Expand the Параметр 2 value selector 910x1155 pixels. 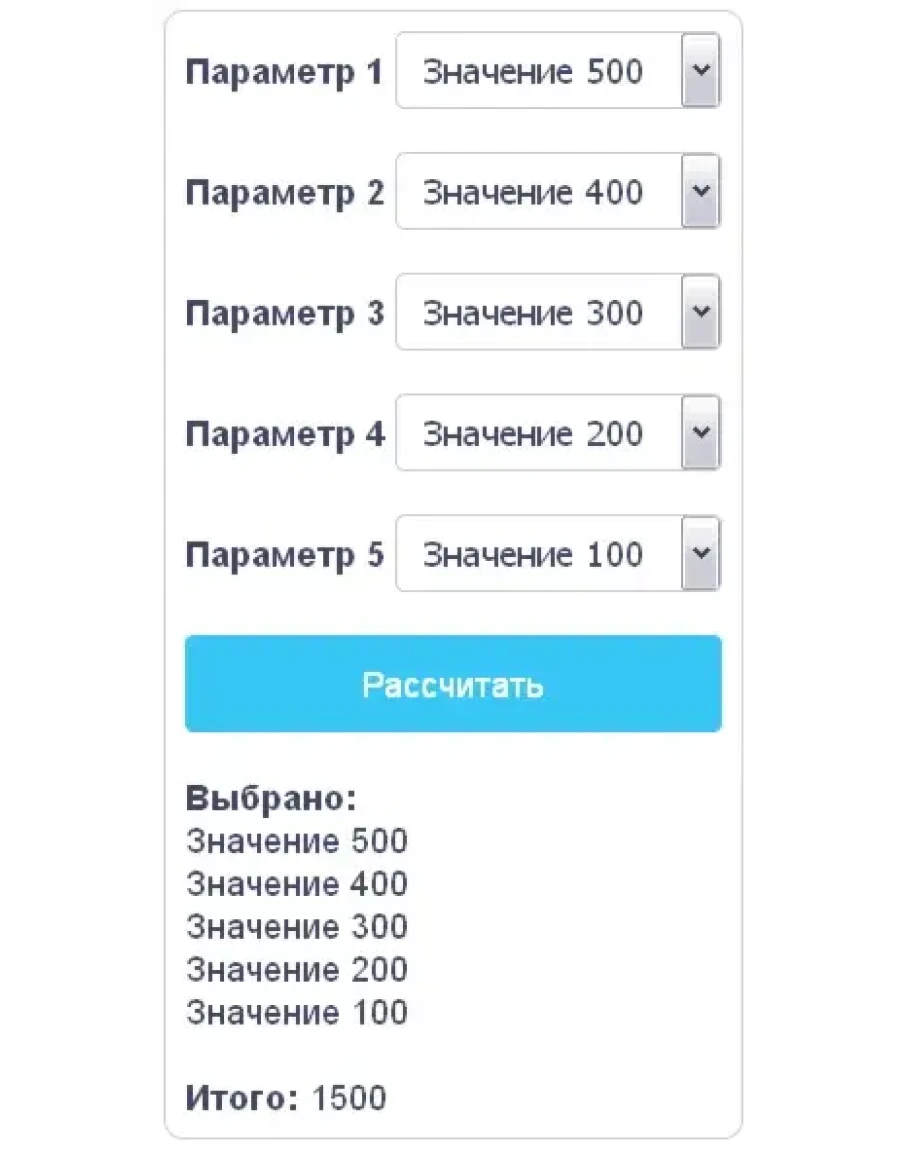click(558, 192)
